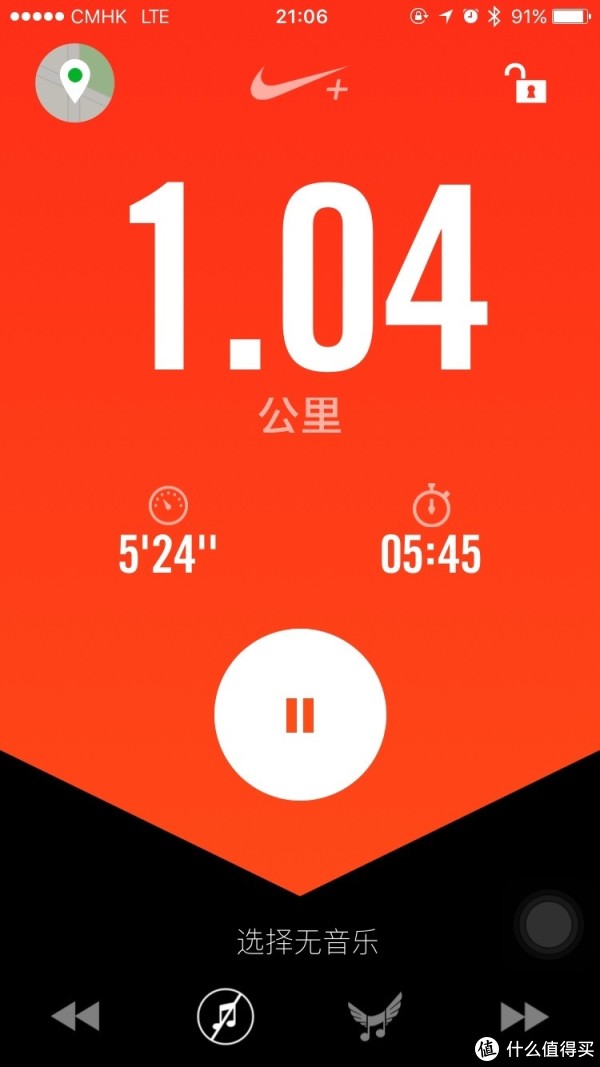Skip to the next music track

[524, 1017]
